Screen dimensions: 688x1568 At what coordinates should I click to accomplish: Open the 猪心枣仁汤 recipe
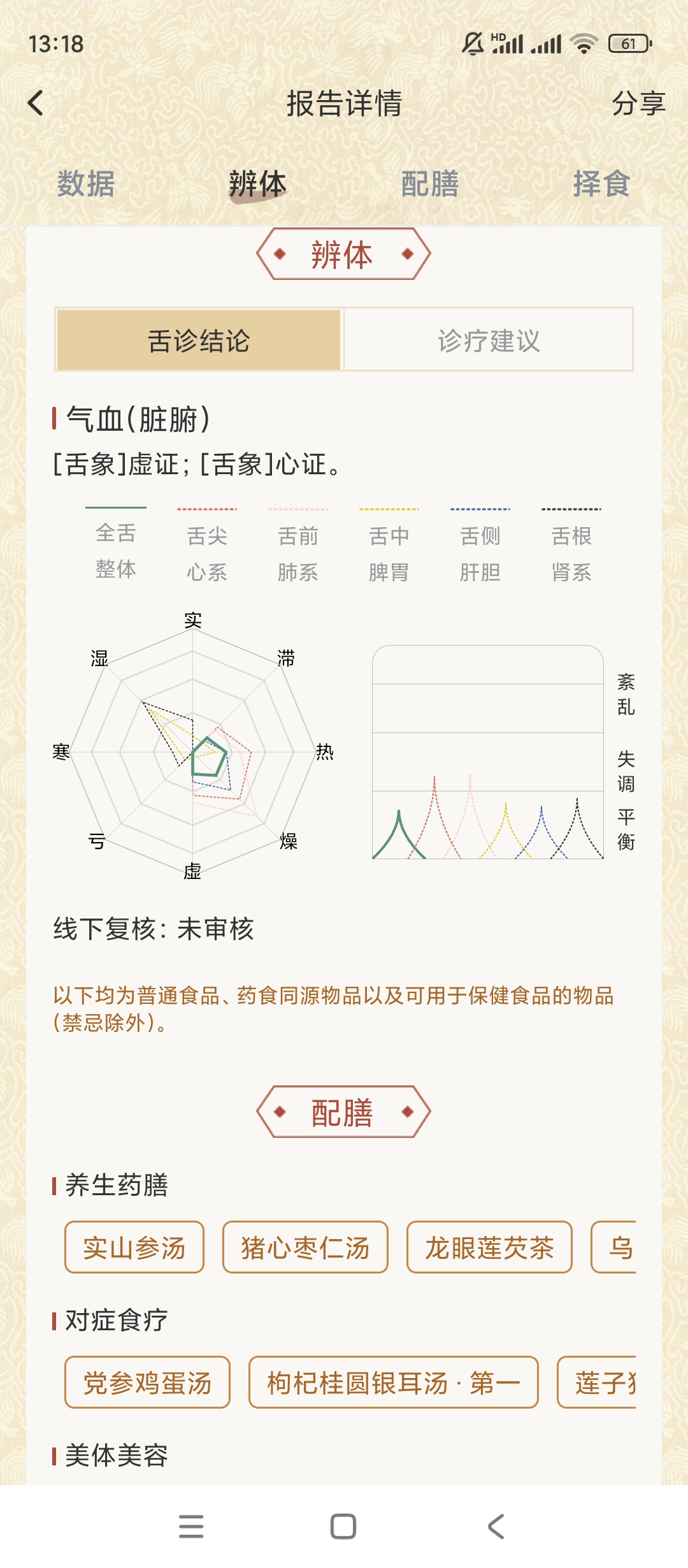[x=305, y=1247]
